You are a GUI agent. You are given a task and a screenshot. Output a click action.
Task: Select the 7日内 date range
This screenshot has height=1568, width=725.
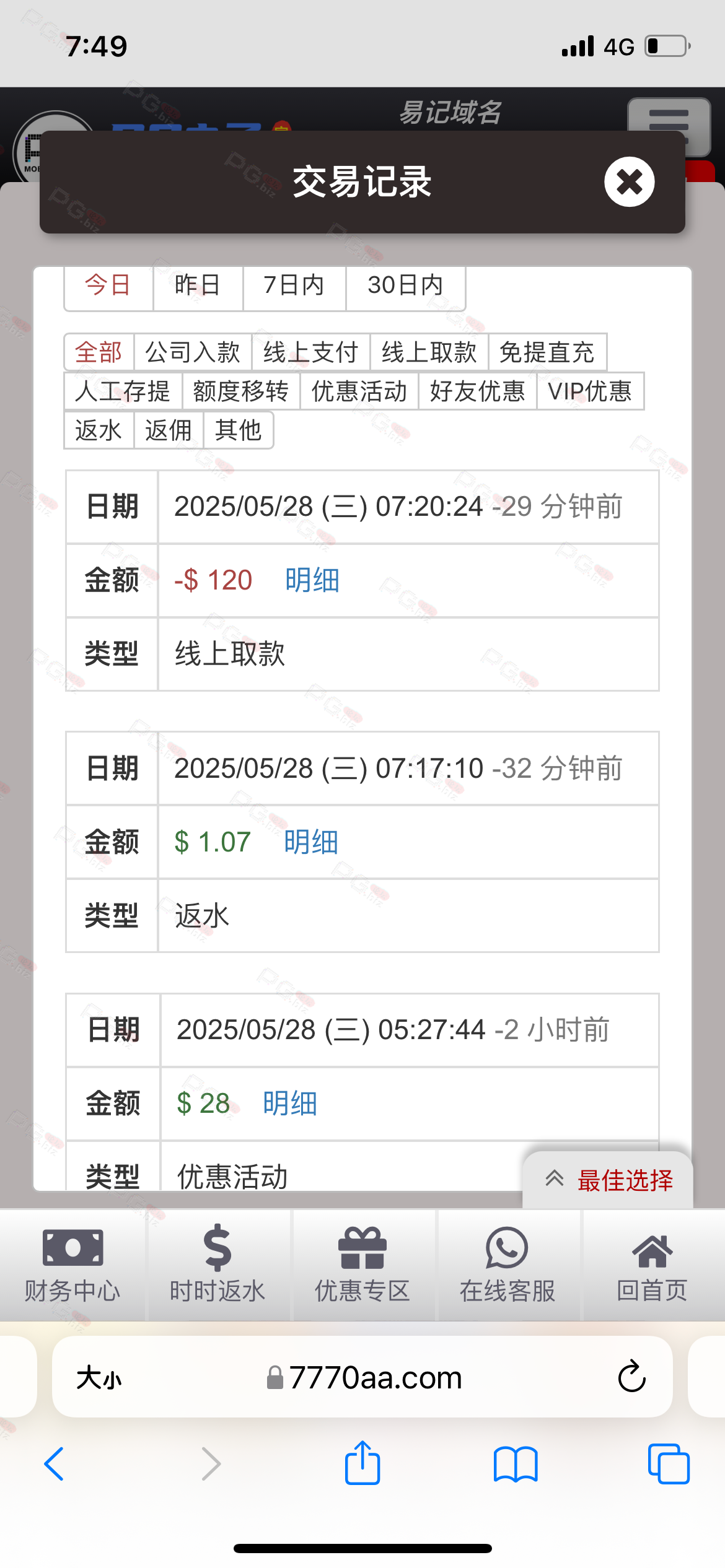point(294,285)
